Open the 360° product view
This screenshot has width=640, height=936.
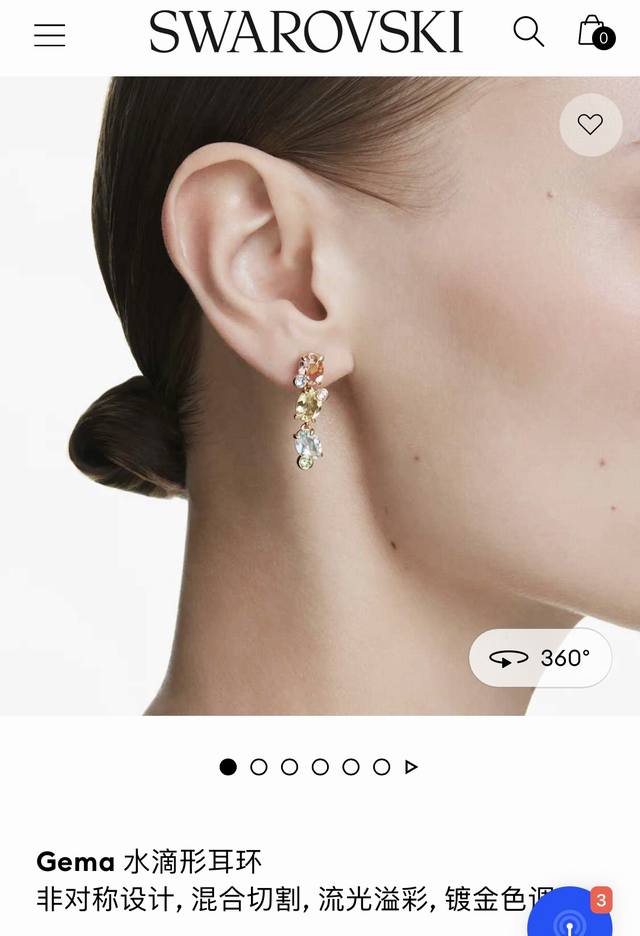click(x=540, y=658)
